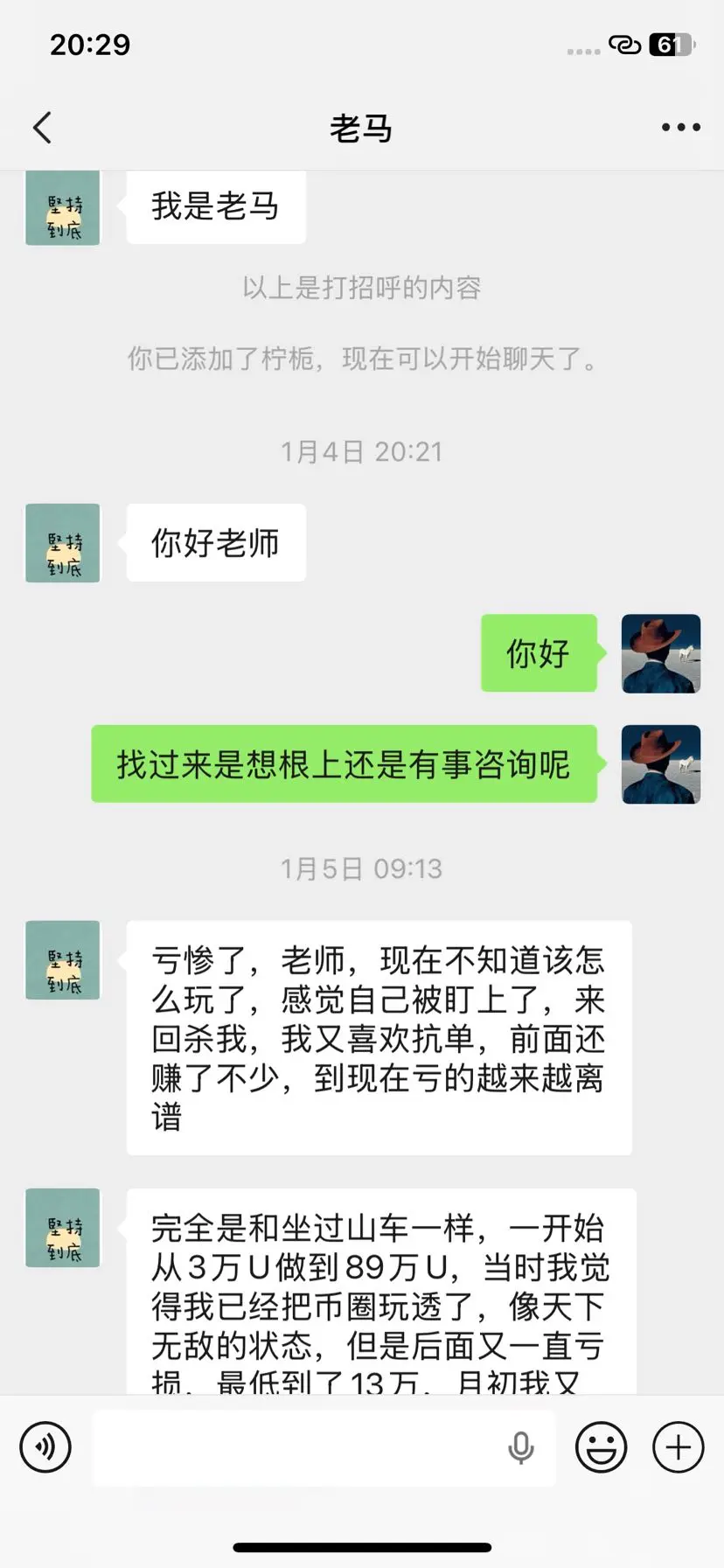Tap the emoji smiley icon
This screenshot has height=1568, width=724.
click(600, 1447)
